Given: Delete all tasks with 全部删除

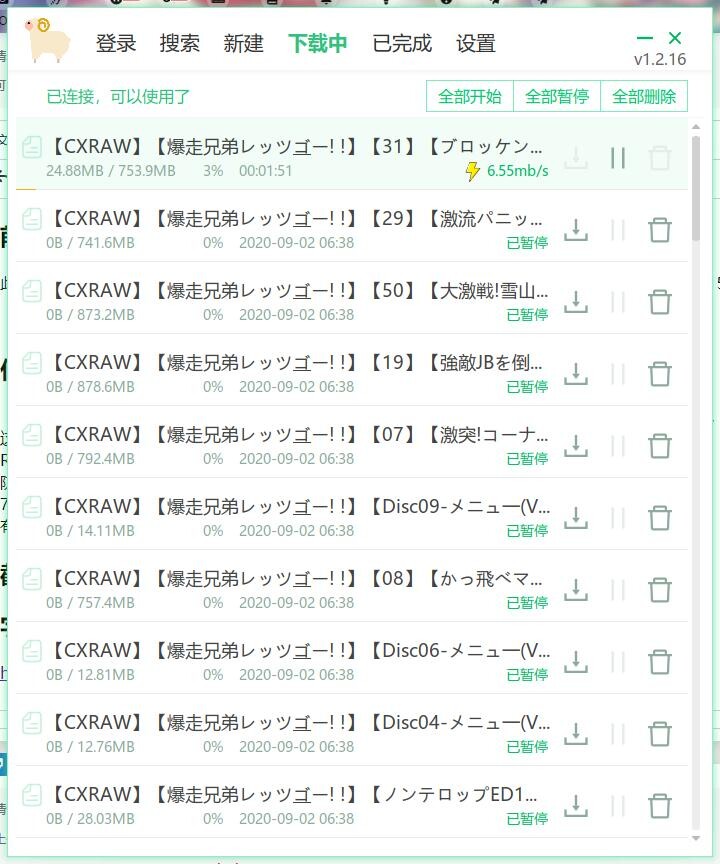Looking at the screenshot, I should [644, 97].
